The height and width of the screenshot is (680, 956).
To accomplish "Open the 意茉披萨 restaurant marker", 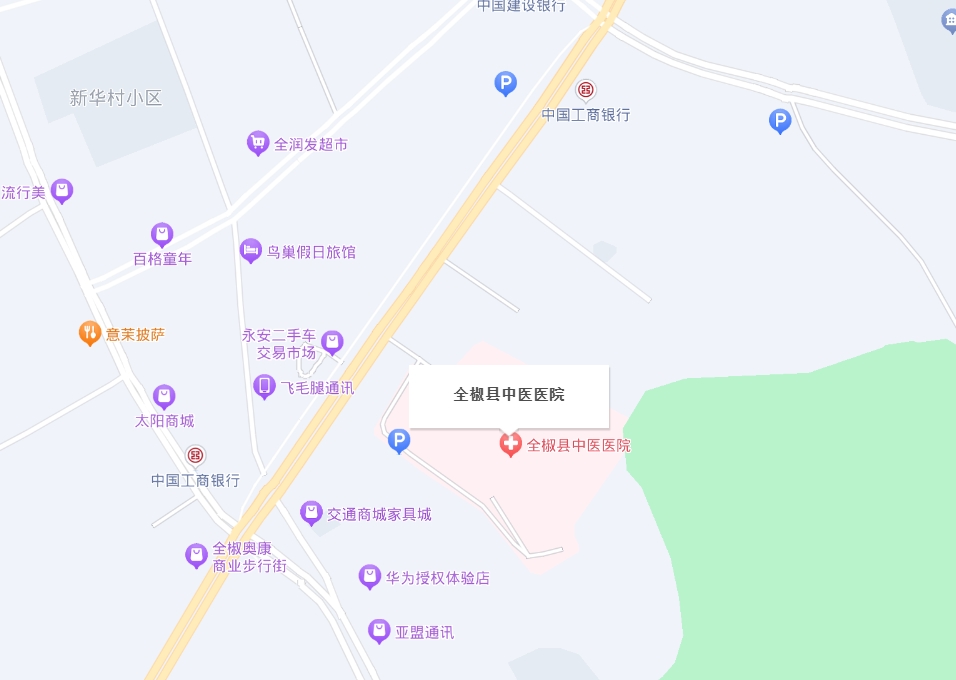I will [x=90, y=333].
